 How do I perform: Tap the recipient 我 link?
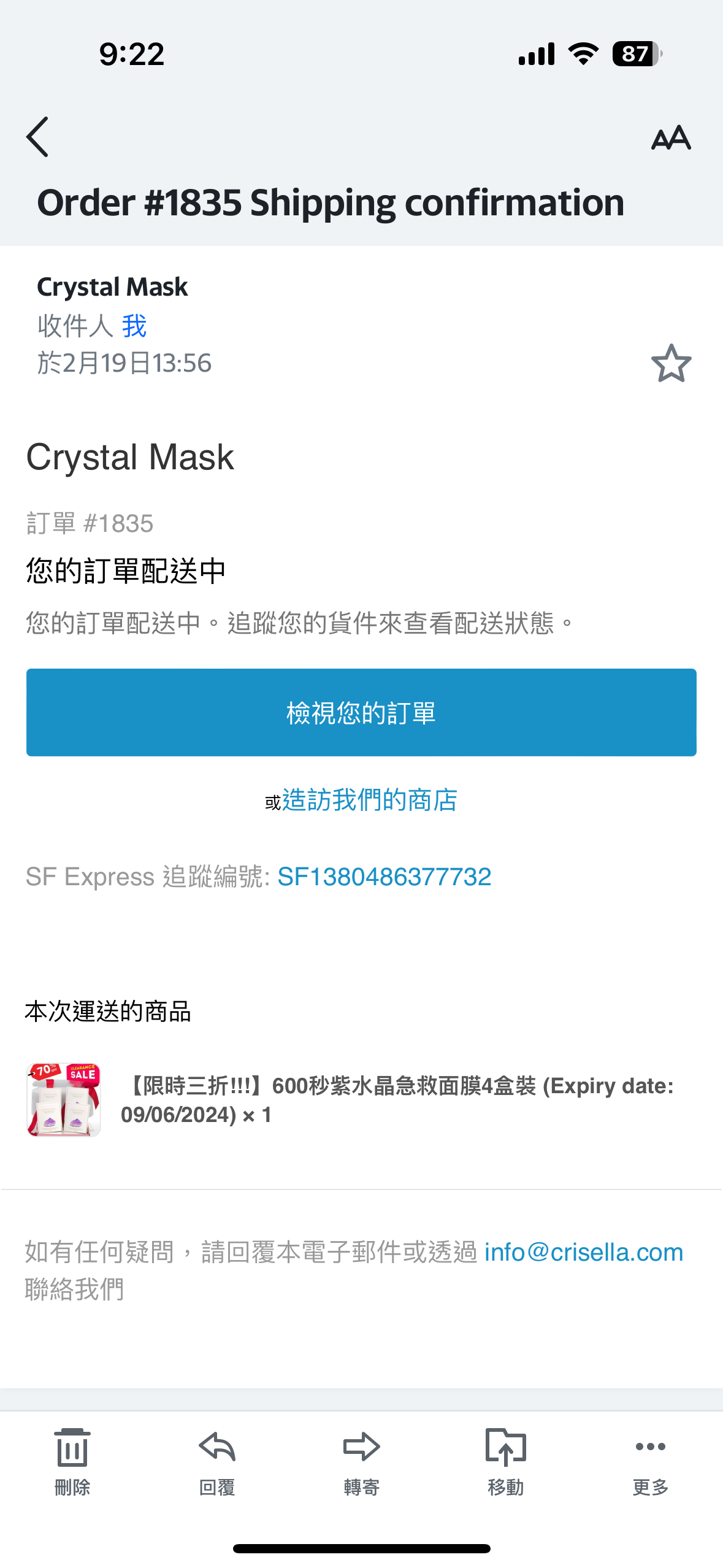point(134,326)
